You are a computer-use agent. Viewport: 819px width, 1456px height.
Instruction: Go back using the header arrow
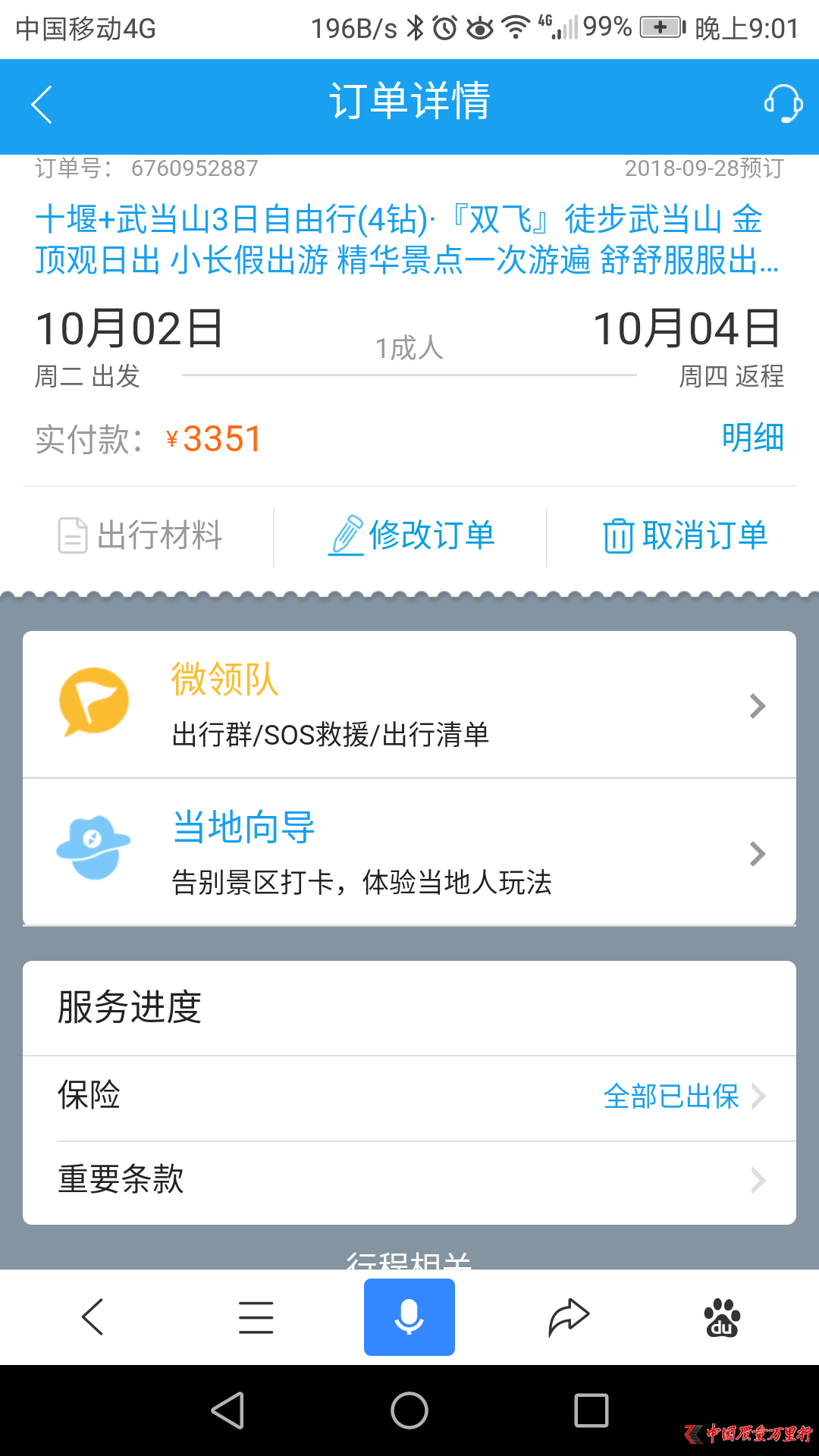[42, 105]
